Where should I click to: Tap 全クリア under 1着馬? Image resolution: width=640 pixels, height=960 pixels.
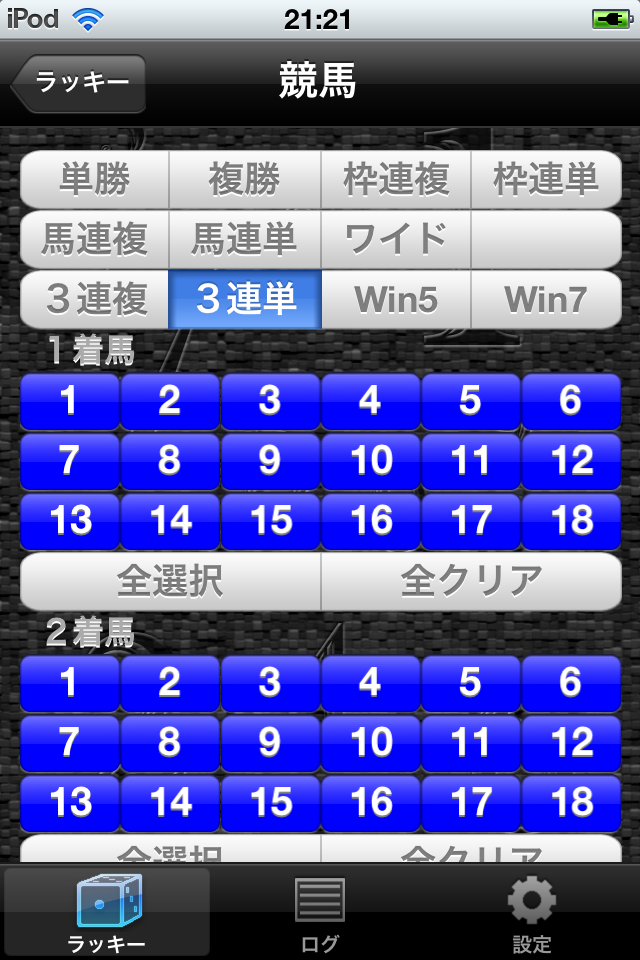point(471,580)
